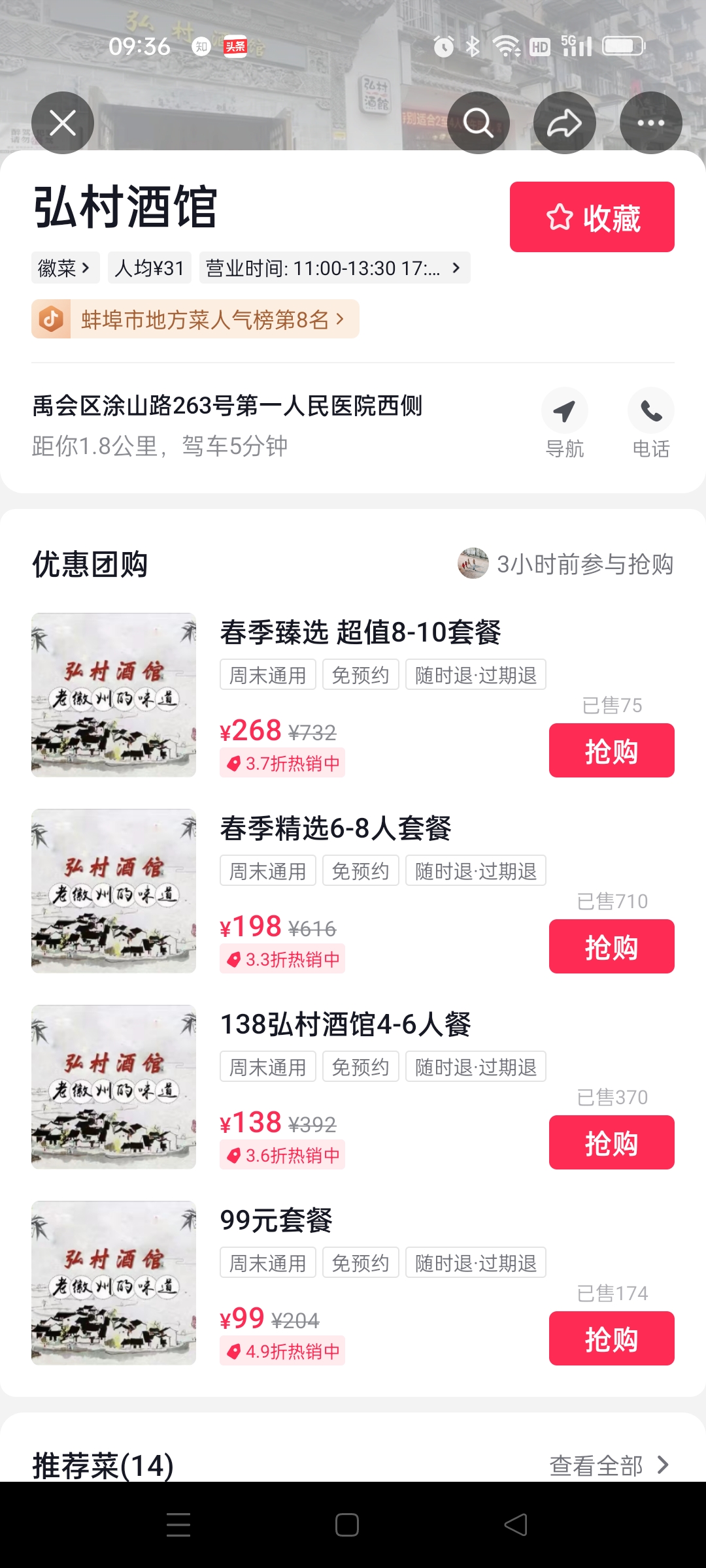Open the 春季精选6-8人套餐 deal
The width and height of the screenshot is (706, 1568).
tap(335, 828)
